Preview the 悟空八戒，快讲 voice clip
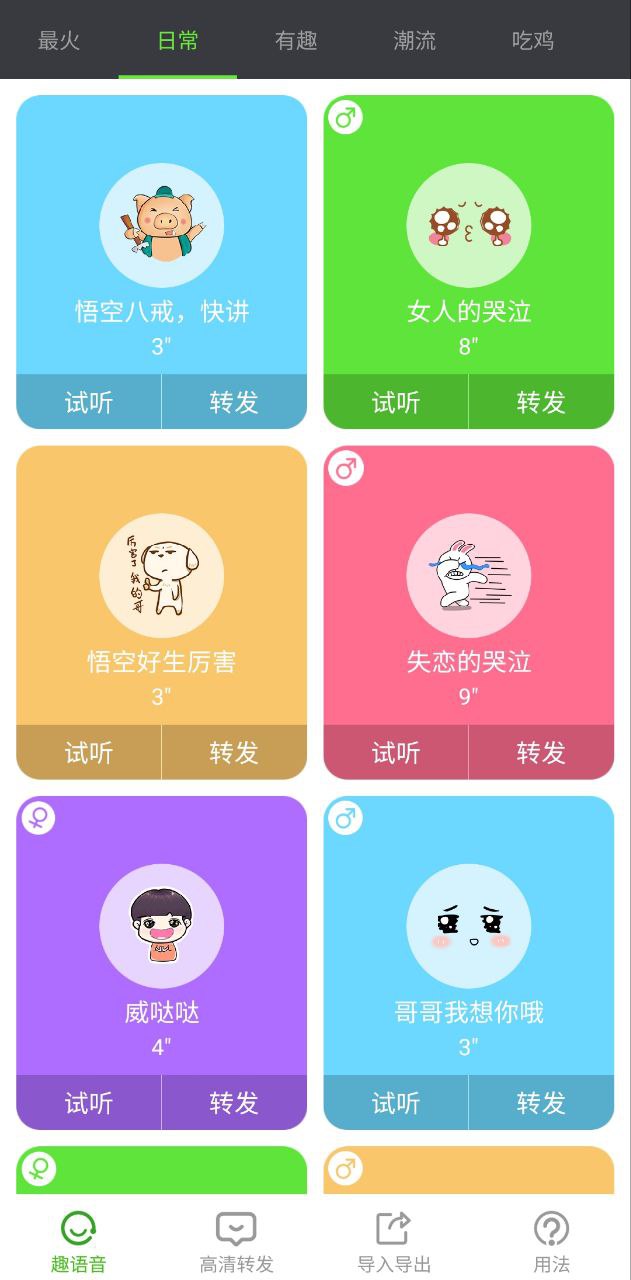The image size is (631, 1280). pos(89,402)
